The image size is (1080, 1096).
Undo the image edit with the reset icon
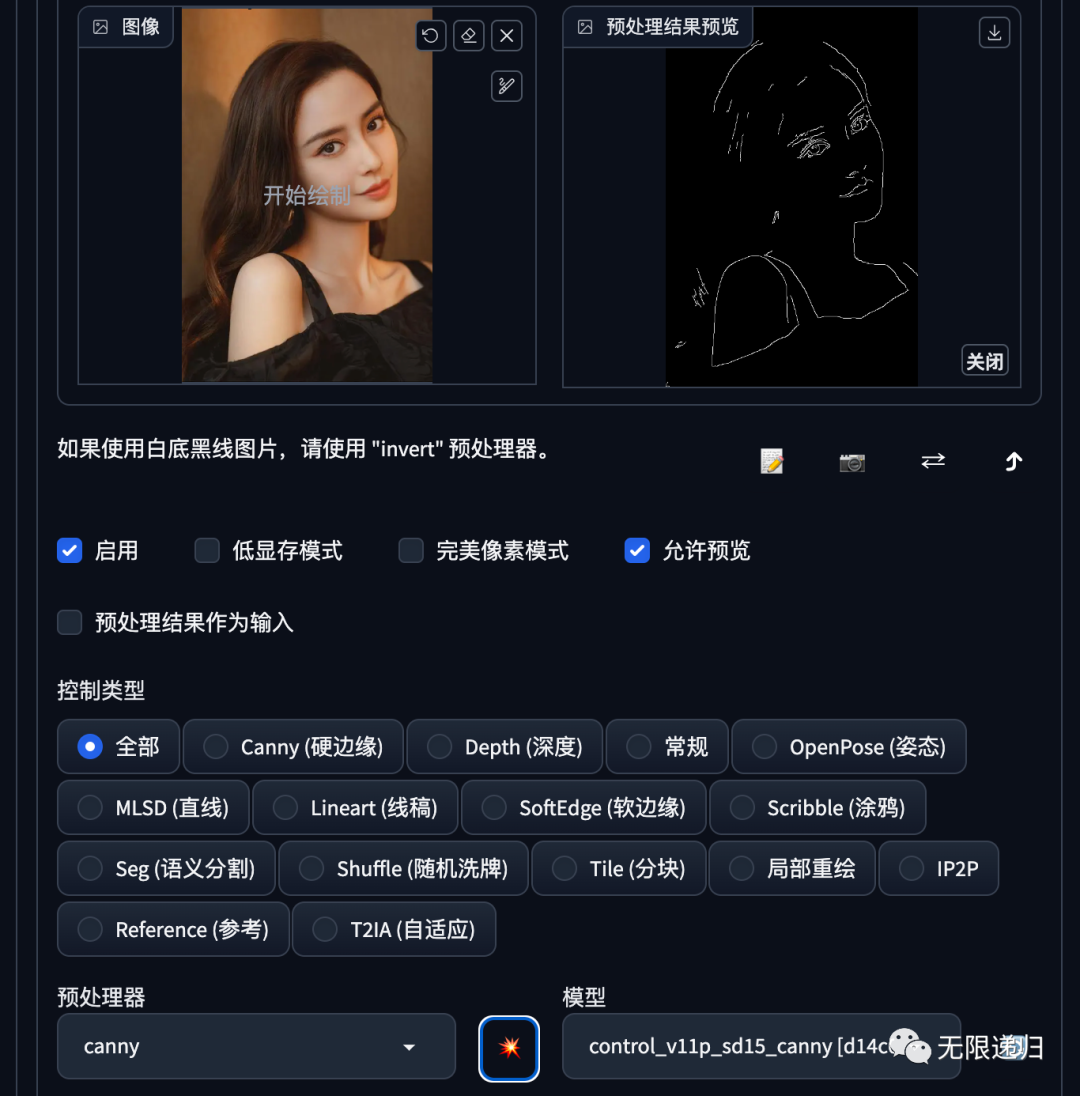430,36
